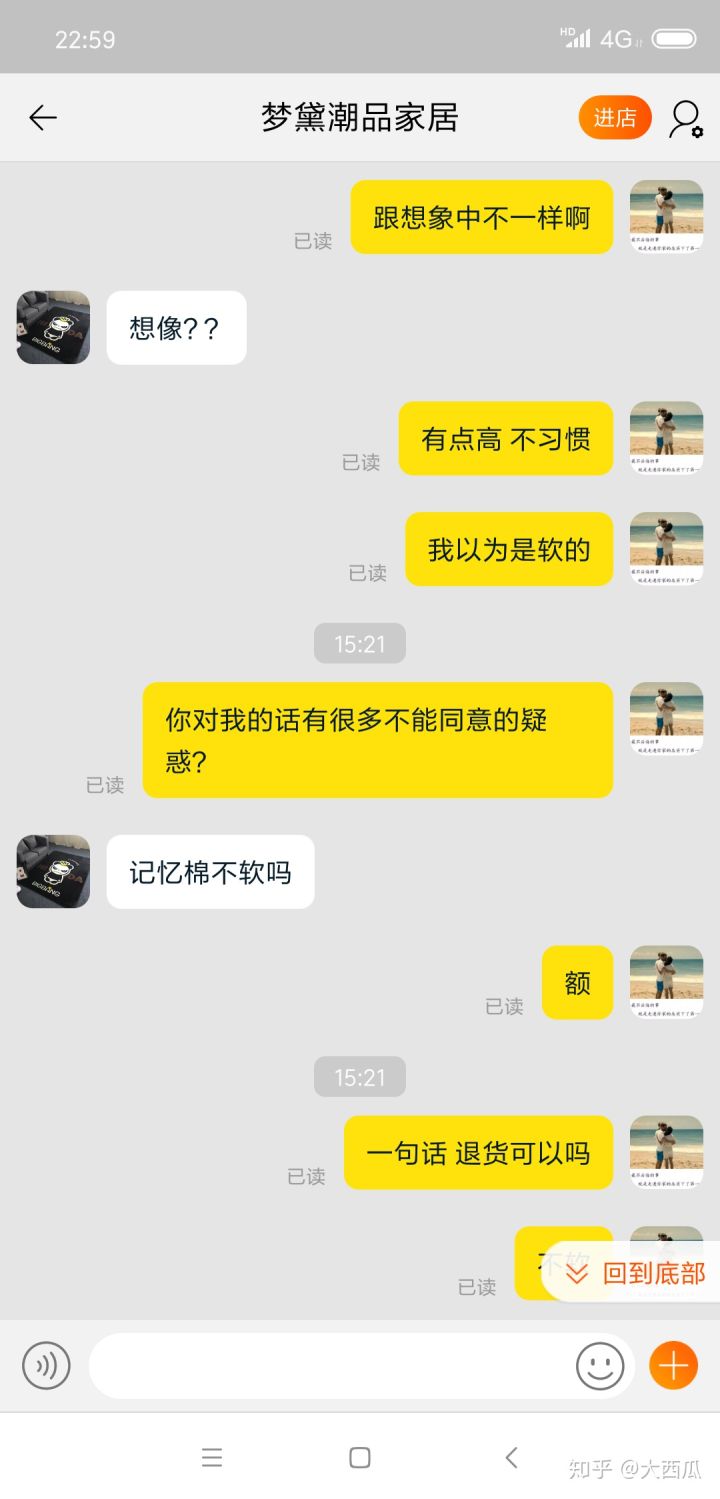Image resolution: width=720 pixels, height=1499 pixels.
Task: Open system recent apps menu
Action: (212, 1457)
